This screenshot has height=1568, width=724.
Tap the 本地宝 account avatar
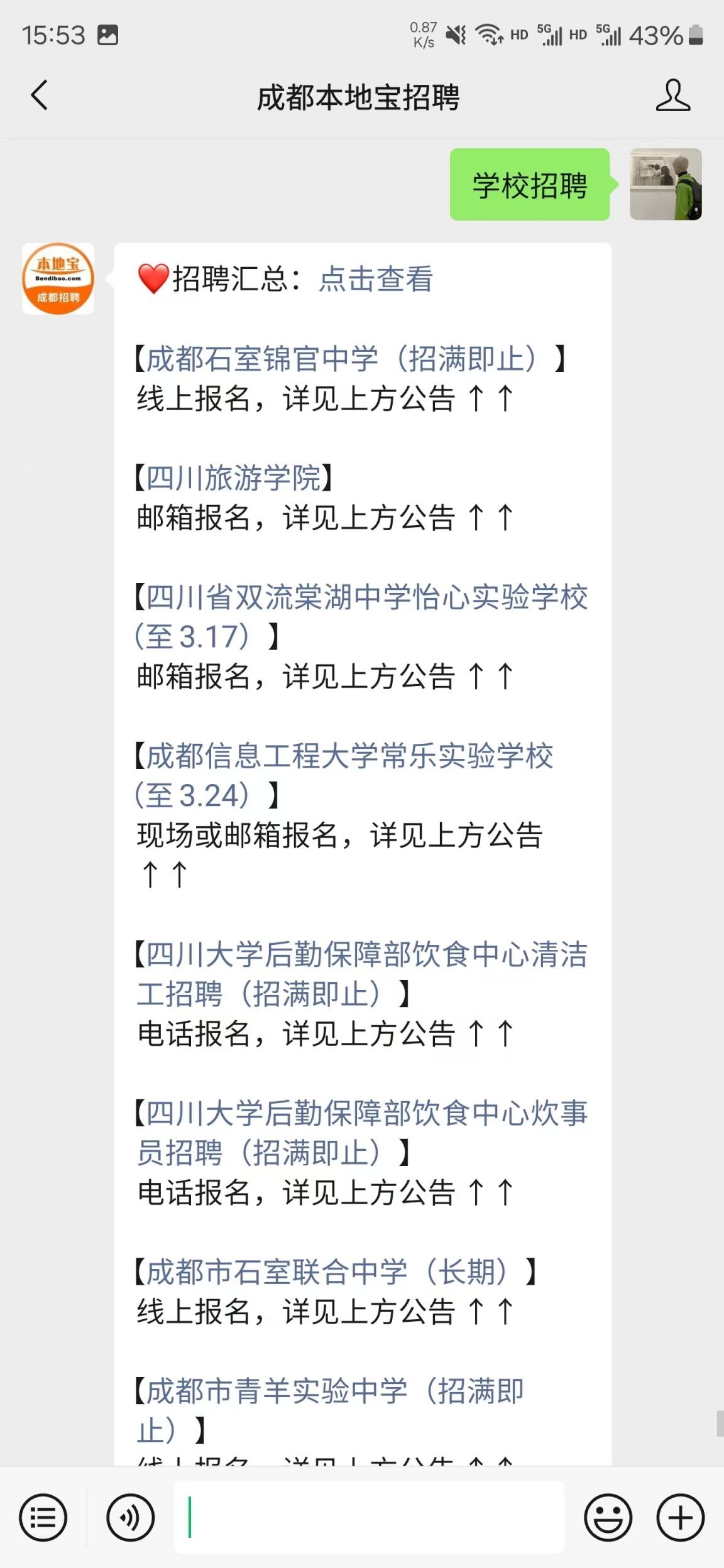[58, 278]
